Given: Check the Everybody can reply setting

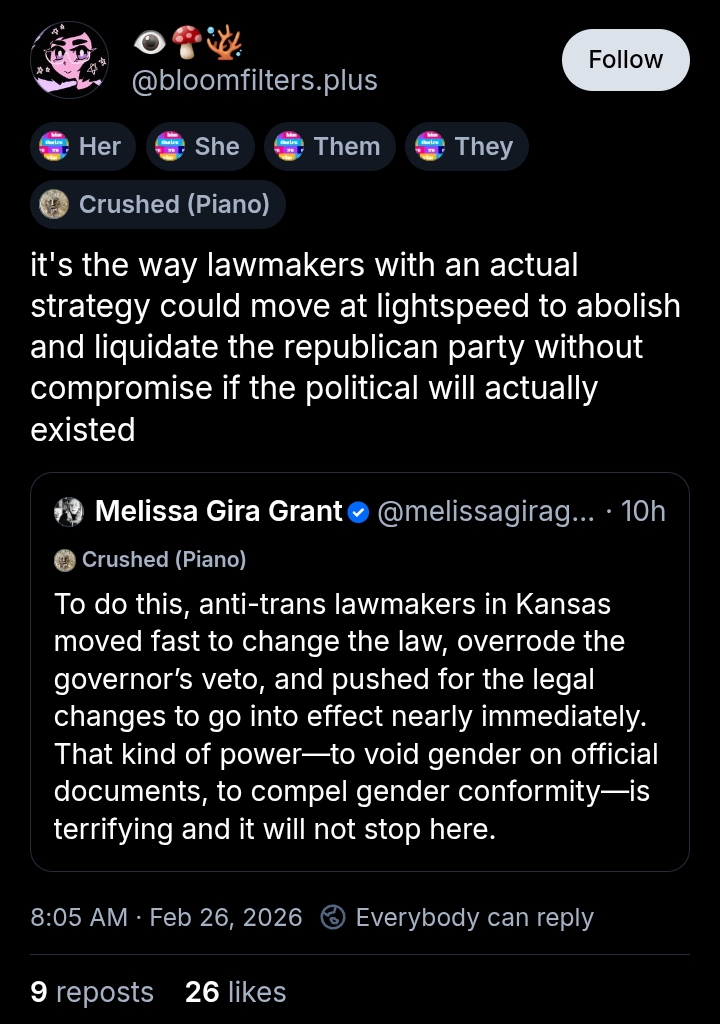Looking at the screenshot, I should pos(458,917).
